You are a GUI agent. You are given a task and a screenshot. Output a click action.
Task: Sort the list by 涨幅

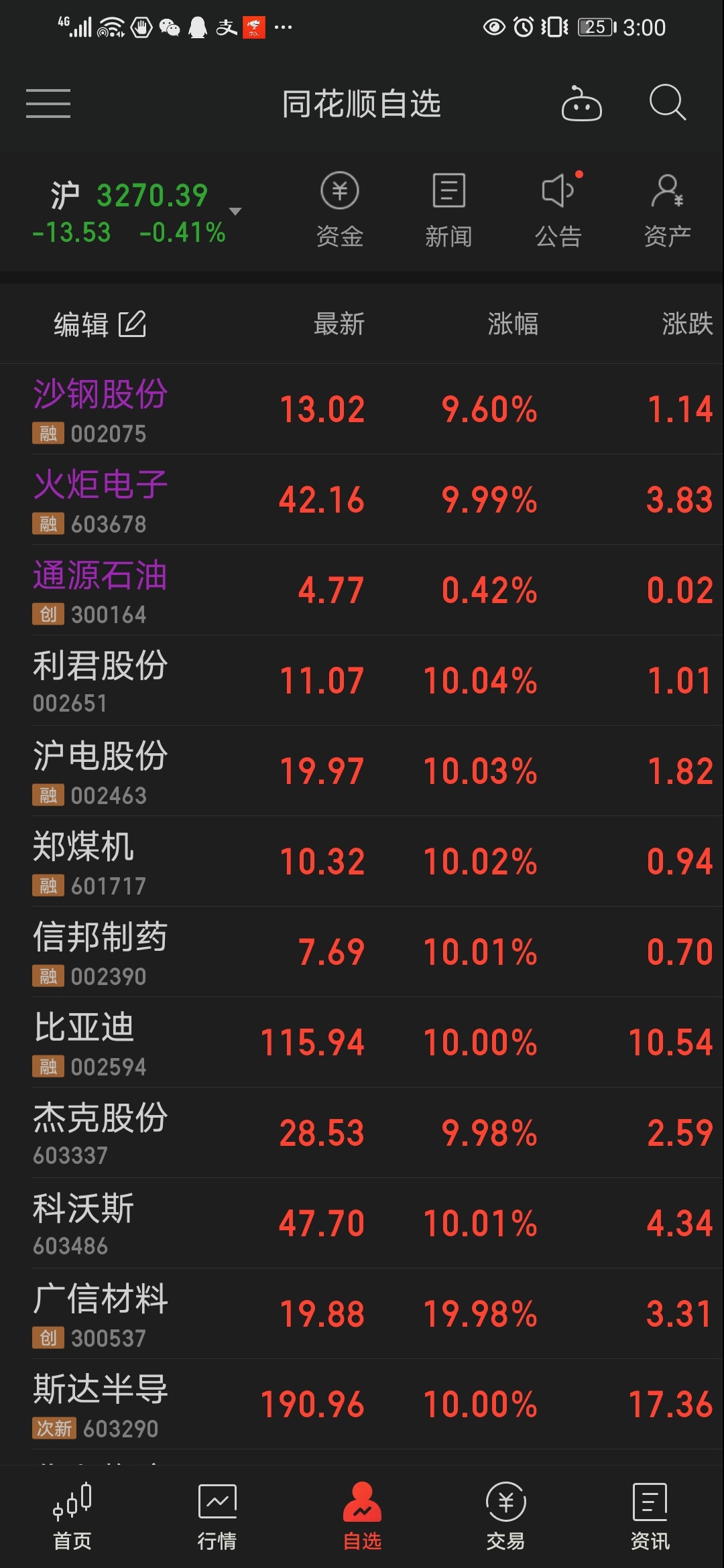pos(513,324)
